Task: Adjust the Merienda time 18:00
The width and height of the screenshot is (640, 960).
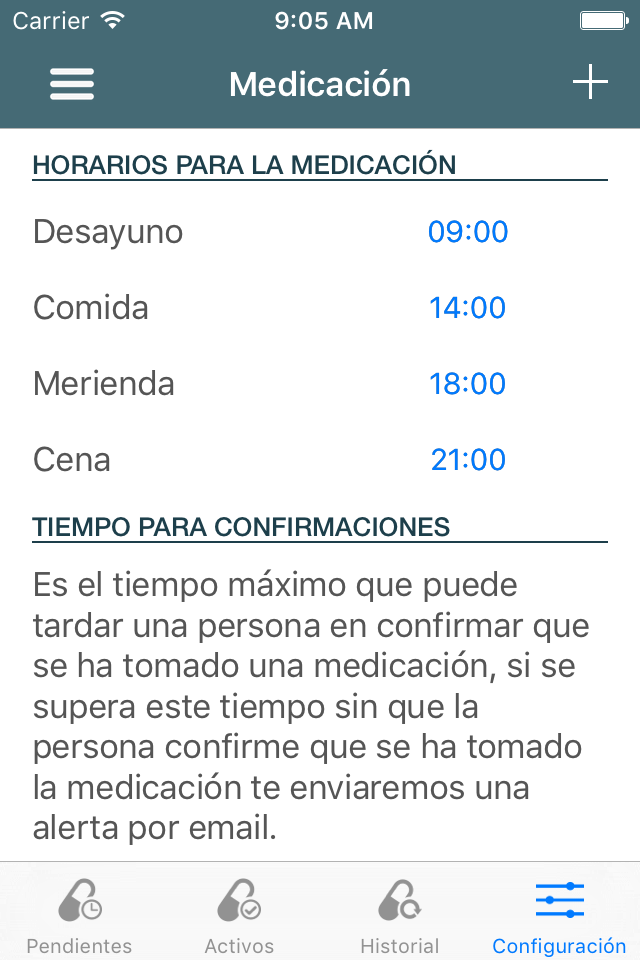Action: [x=468, y=384]
